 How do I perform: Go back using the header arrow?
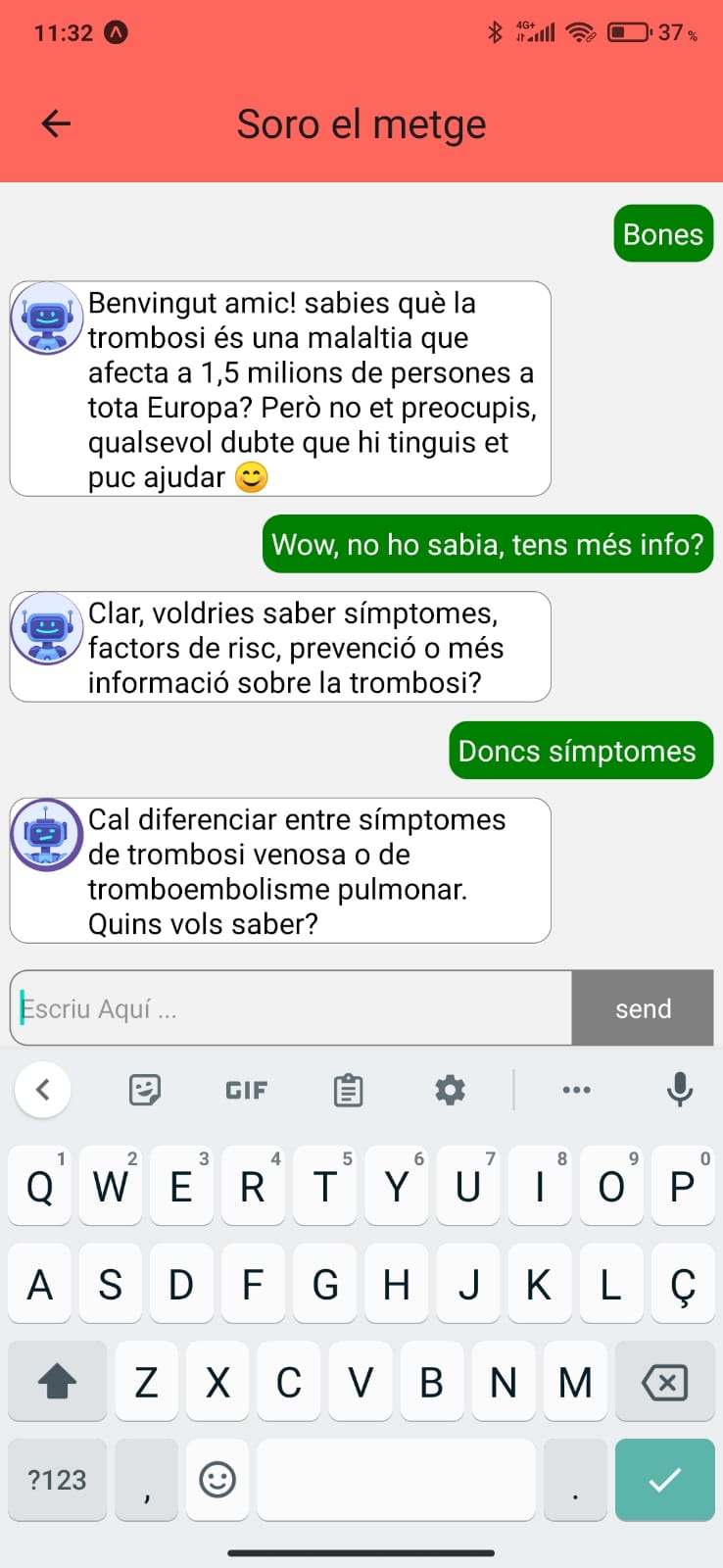[x=56, y=123]
